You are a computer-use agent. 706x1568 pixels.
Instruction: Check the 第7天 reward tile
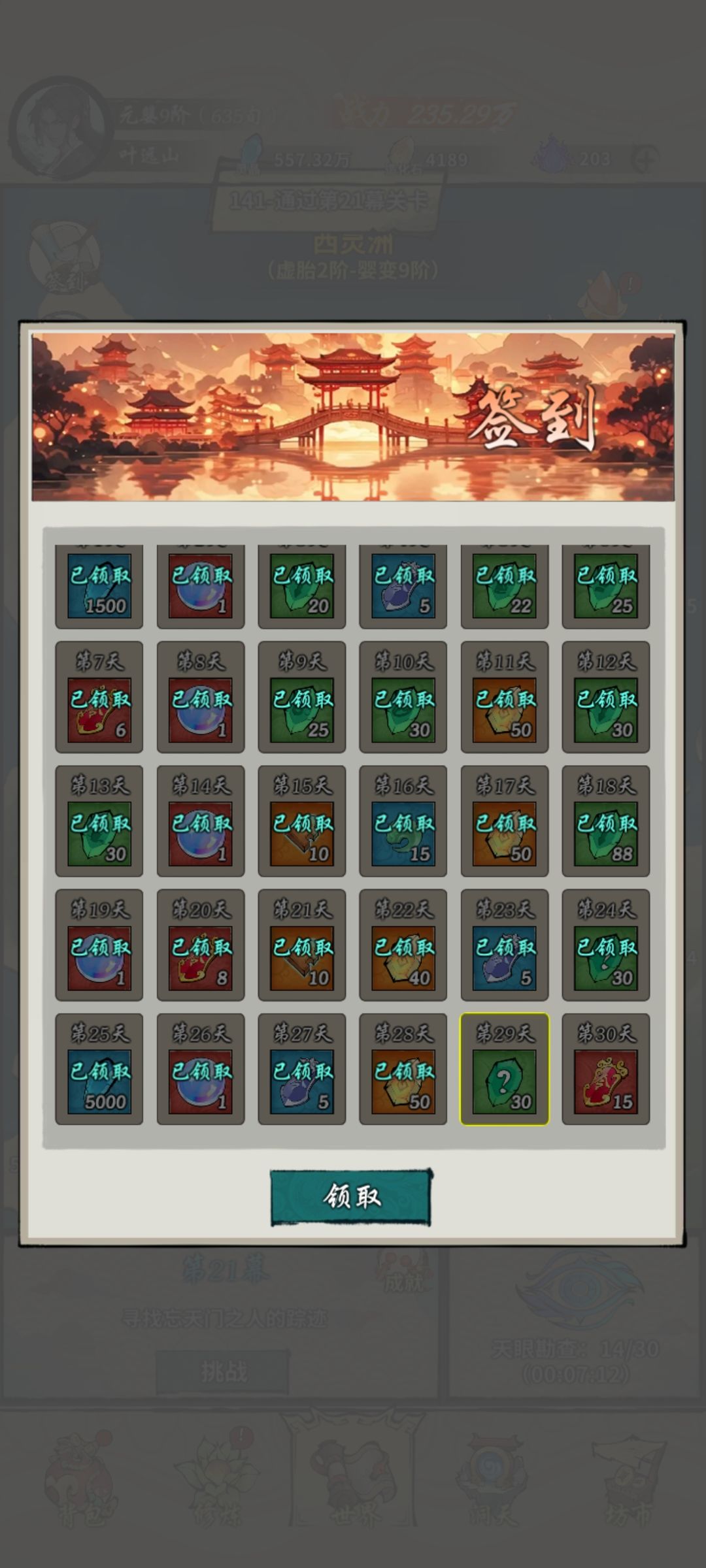[99, 696]
